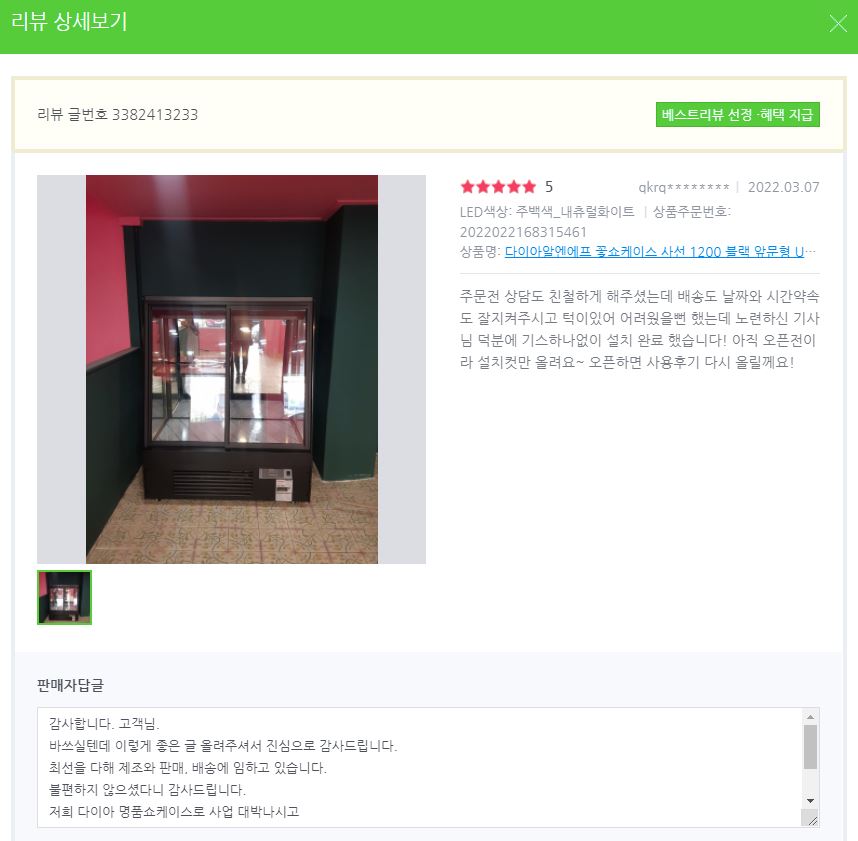The height and width of the screenshot is (841, 858).
Task: Open the large review photo
Action: 231,369
